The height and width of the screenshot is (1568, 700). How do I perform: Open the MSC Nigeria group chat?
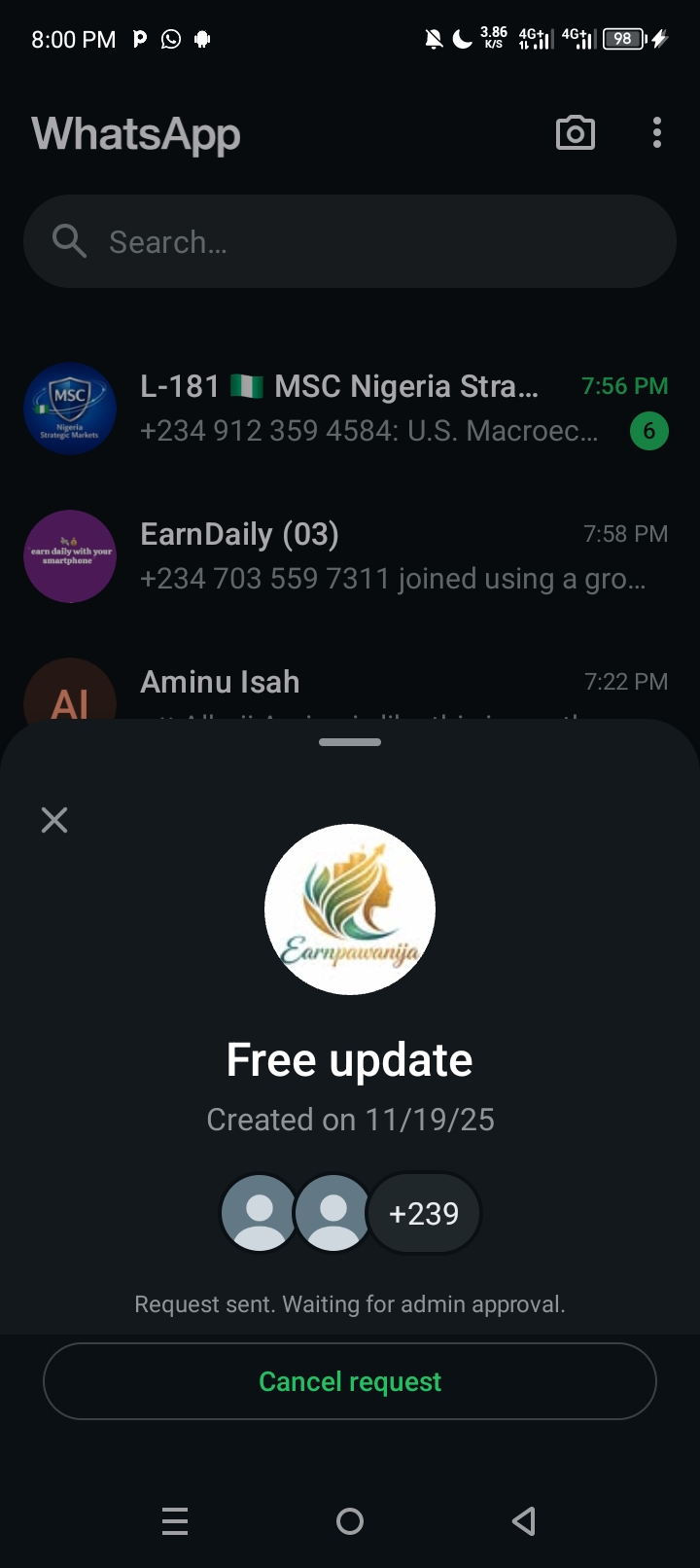[350, 409]
